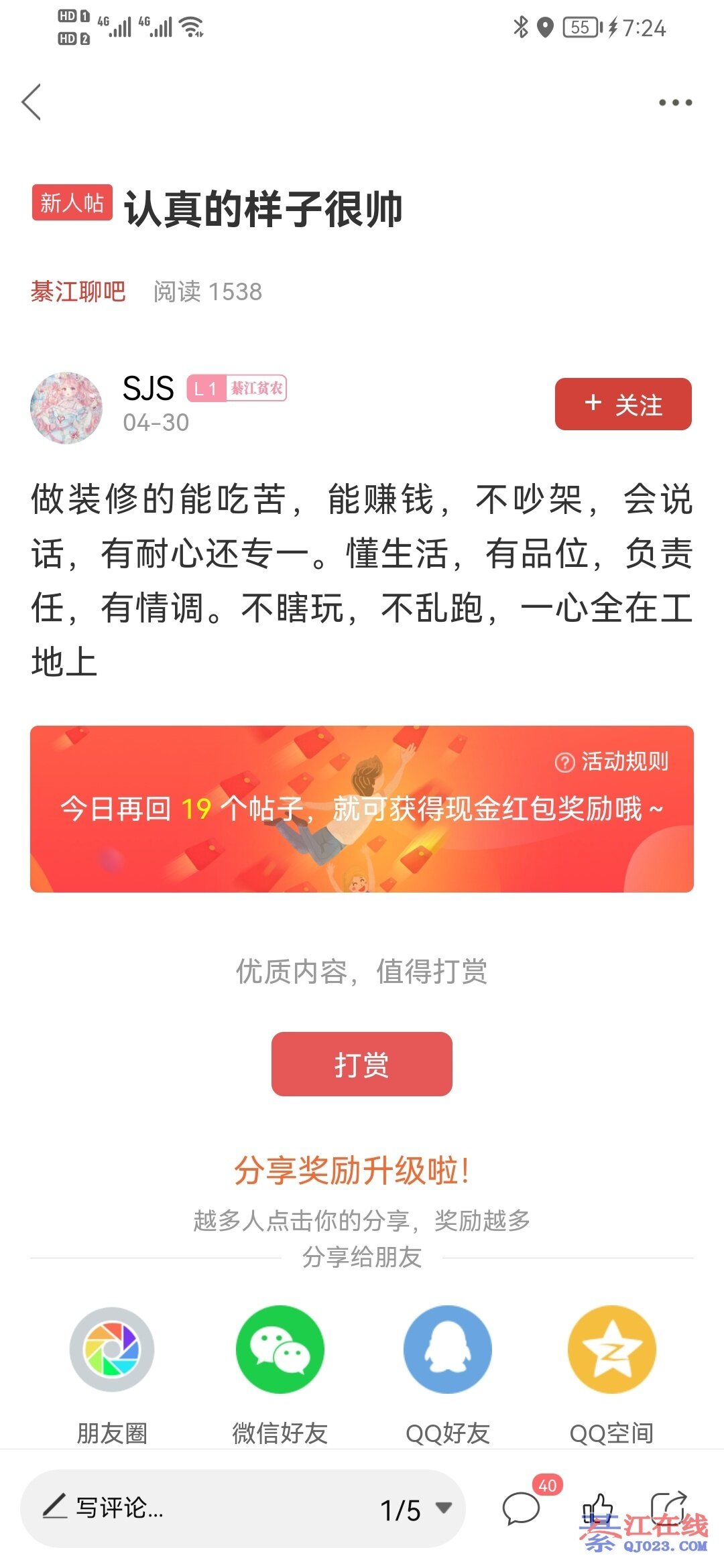Open the cash red packet reward banner

click(x=362, y=824)
